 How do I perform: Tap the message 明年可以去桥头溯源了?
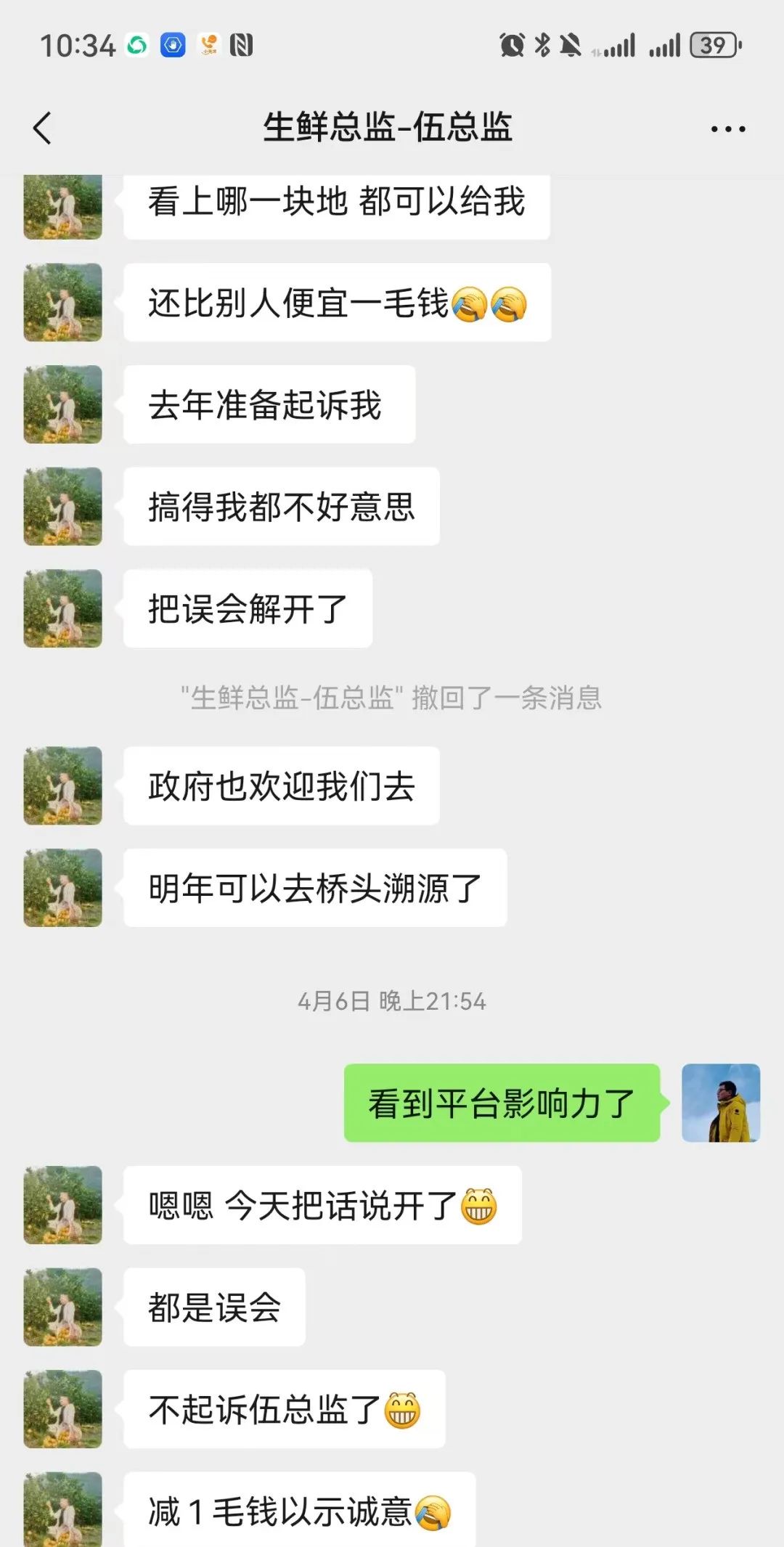(x=315, y=887)
